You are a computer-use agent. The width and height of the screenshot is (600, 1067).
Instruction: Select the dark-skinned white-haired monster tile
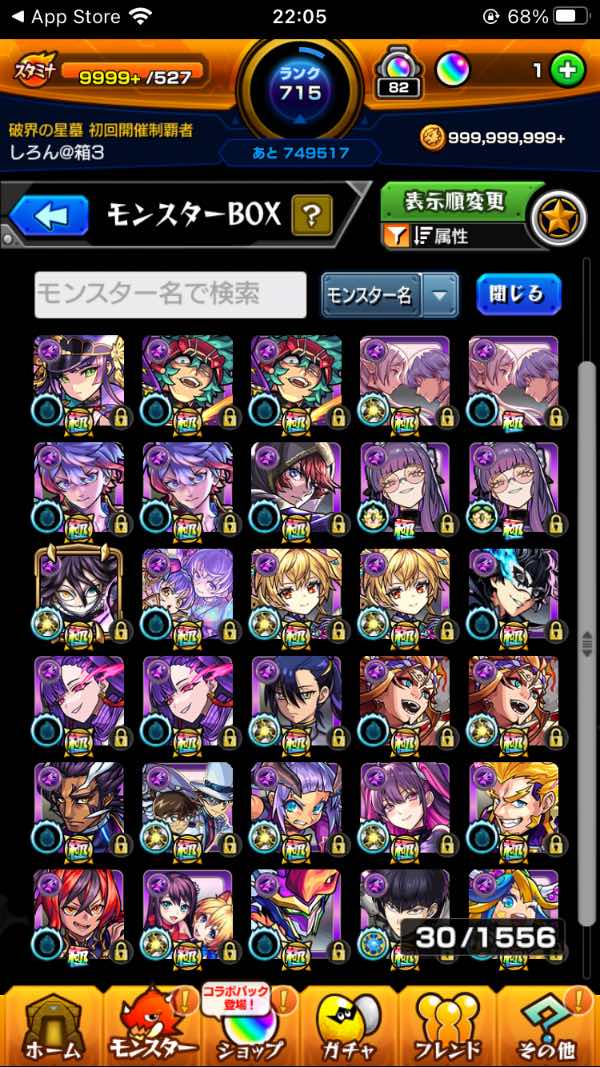(x=79, y=808)
